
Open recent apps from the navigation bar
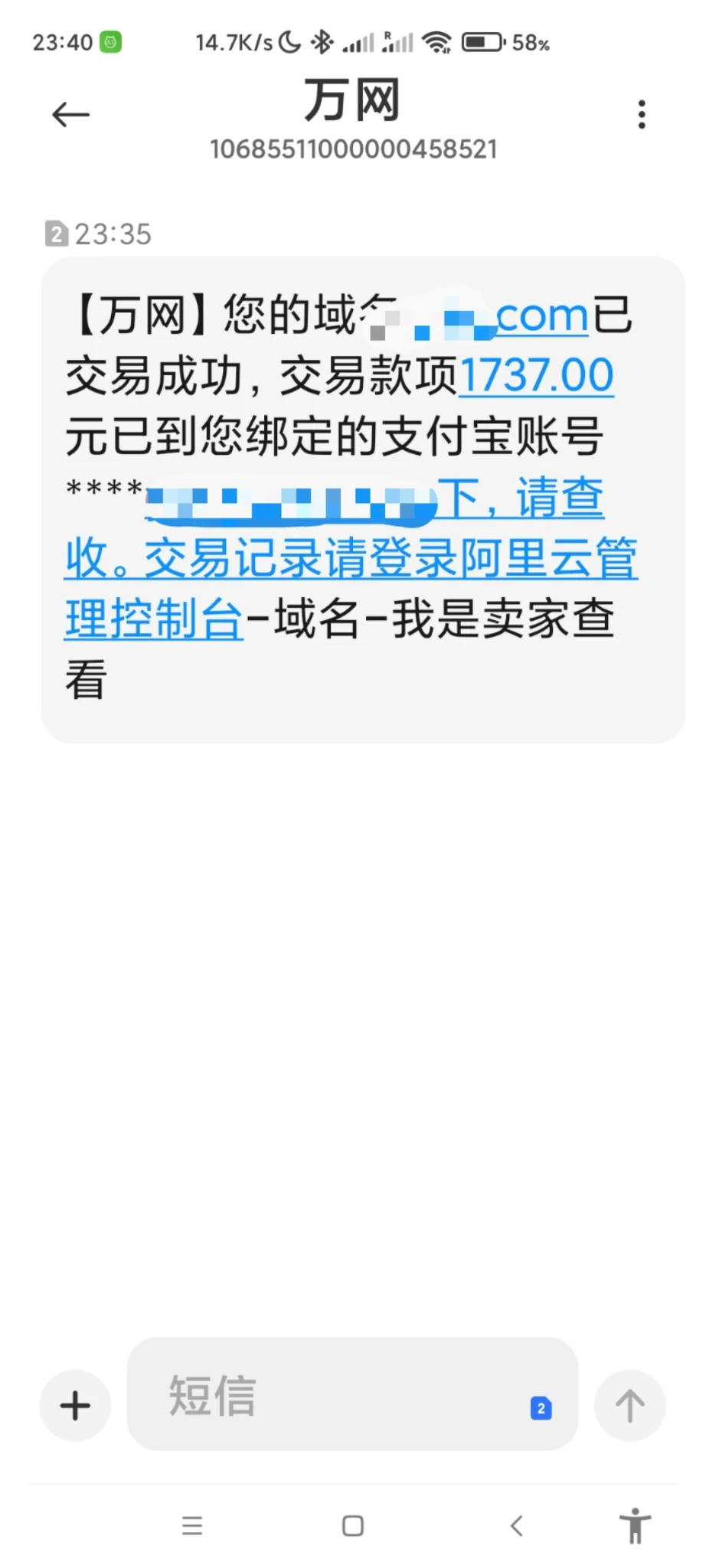click(x=192, y=1526)
